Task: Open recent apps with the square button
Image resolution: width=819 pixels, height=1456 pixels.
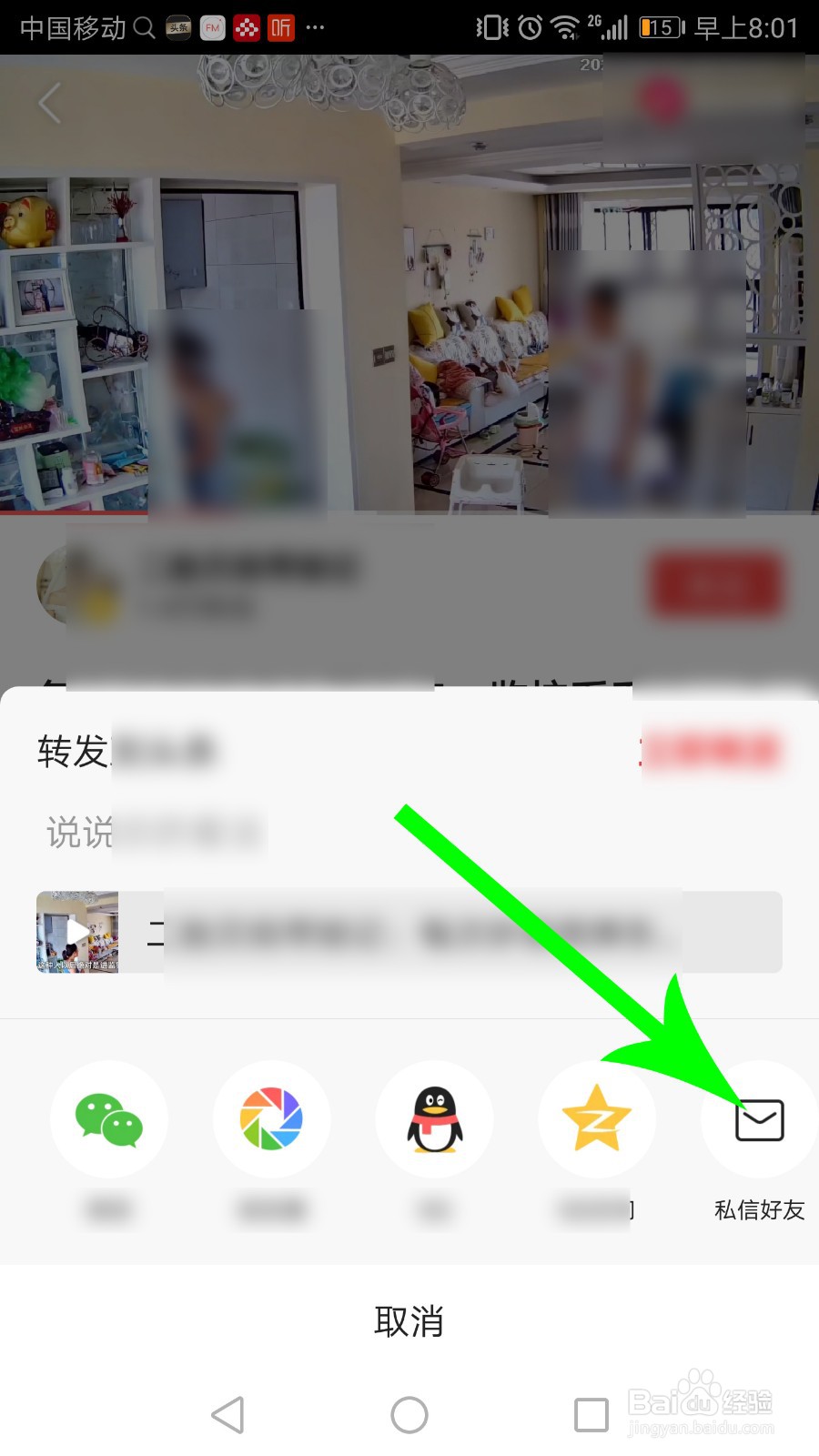Action: point(591,1415)
